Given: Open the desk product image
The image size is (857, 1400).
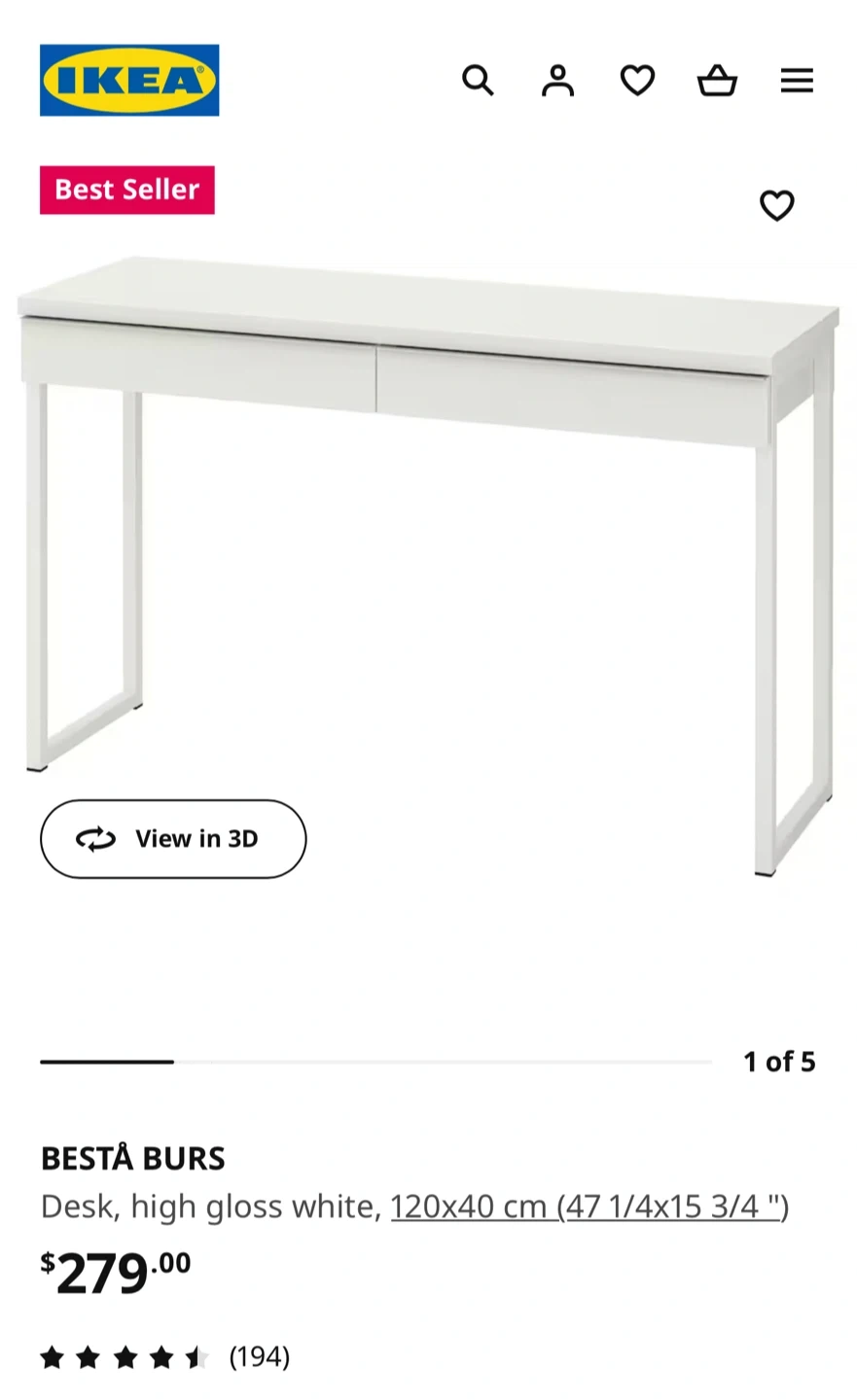Looking at the screenshot, I should pyautogui.click(x=428, y=544).
